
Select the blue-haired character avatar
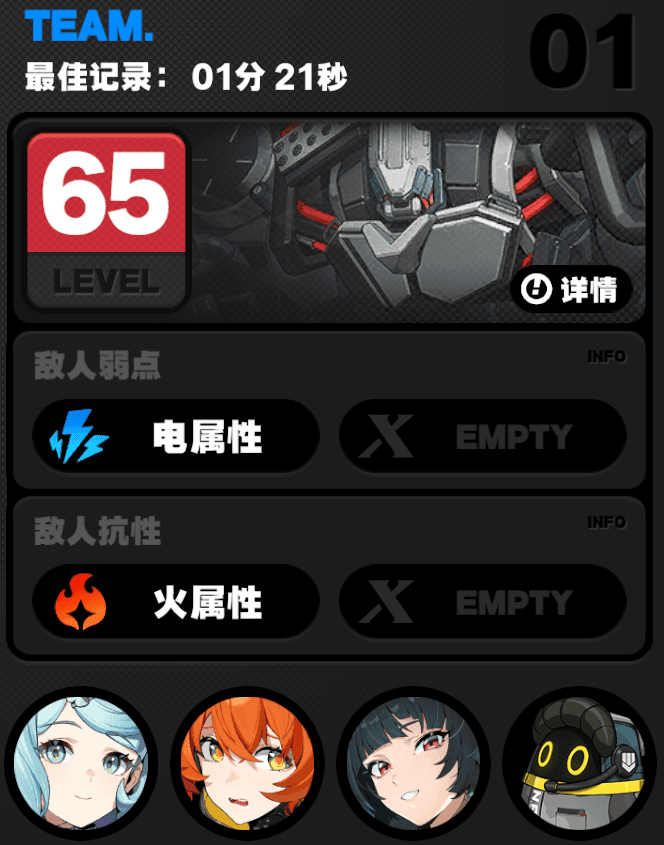pyautogui.click(x=82, y=763)
